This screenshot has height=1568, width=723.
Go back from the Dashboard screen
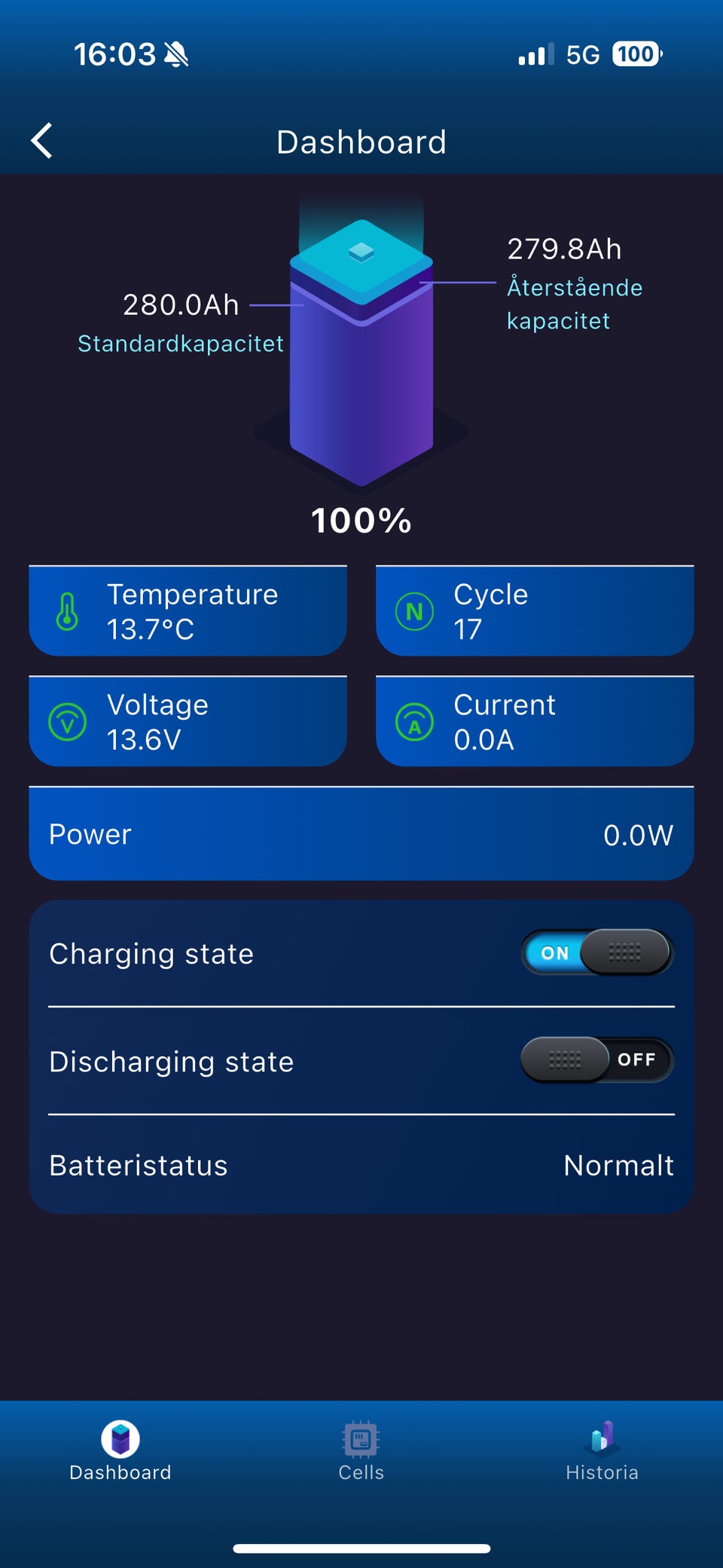pyautogui.click(x=42, y=141)
